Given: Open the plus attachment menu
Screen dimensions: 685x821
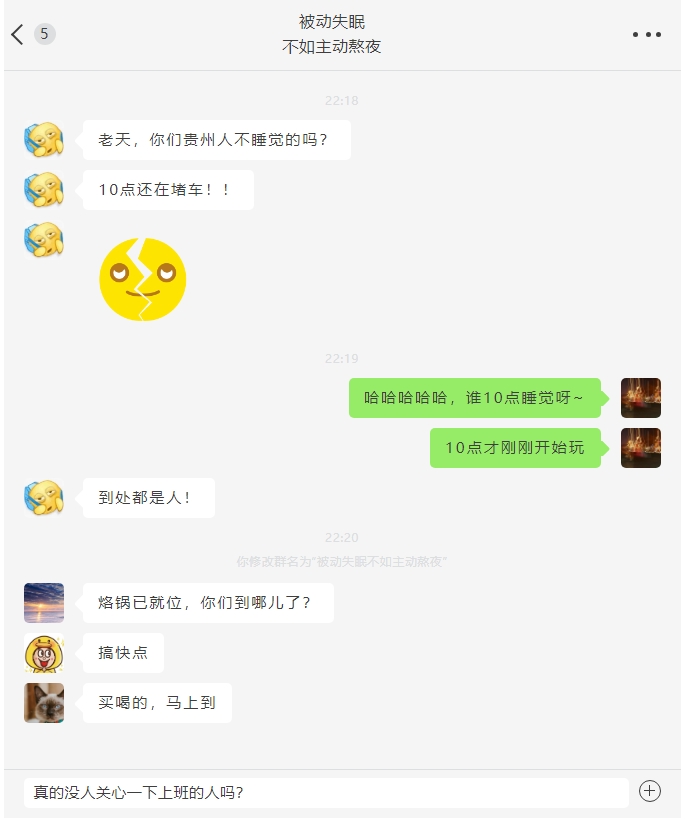Looking at the screenshot, I should point(650,791).
